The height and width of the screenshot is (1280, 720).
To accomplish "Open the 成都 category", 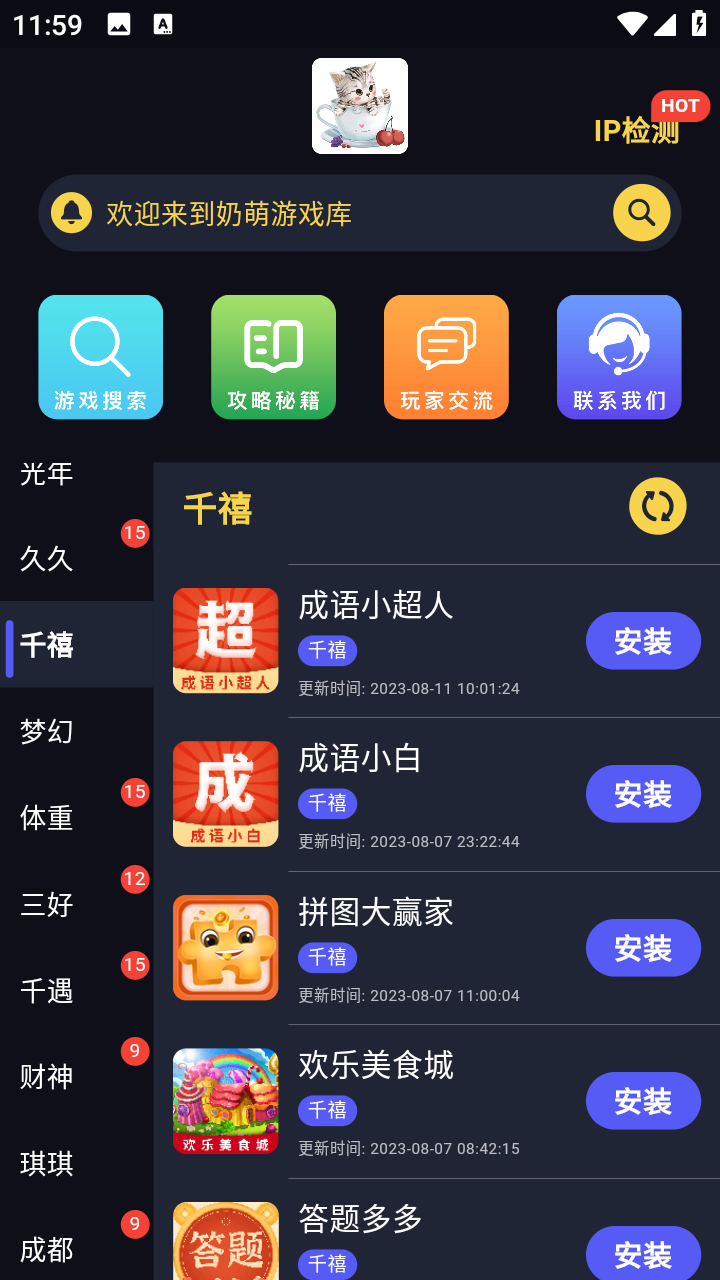I will (x=47, y=1250).
